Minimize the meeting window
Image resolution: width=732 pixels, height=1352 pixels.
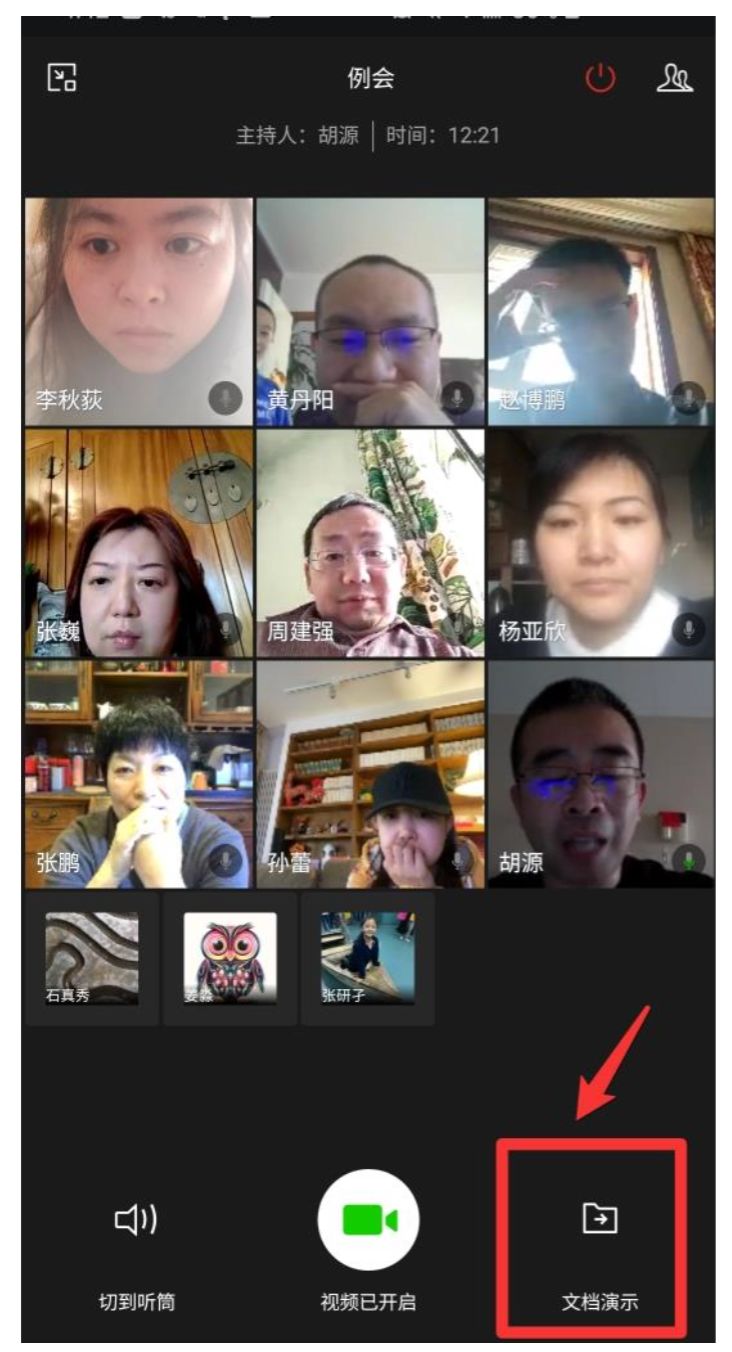coord(62,80)
